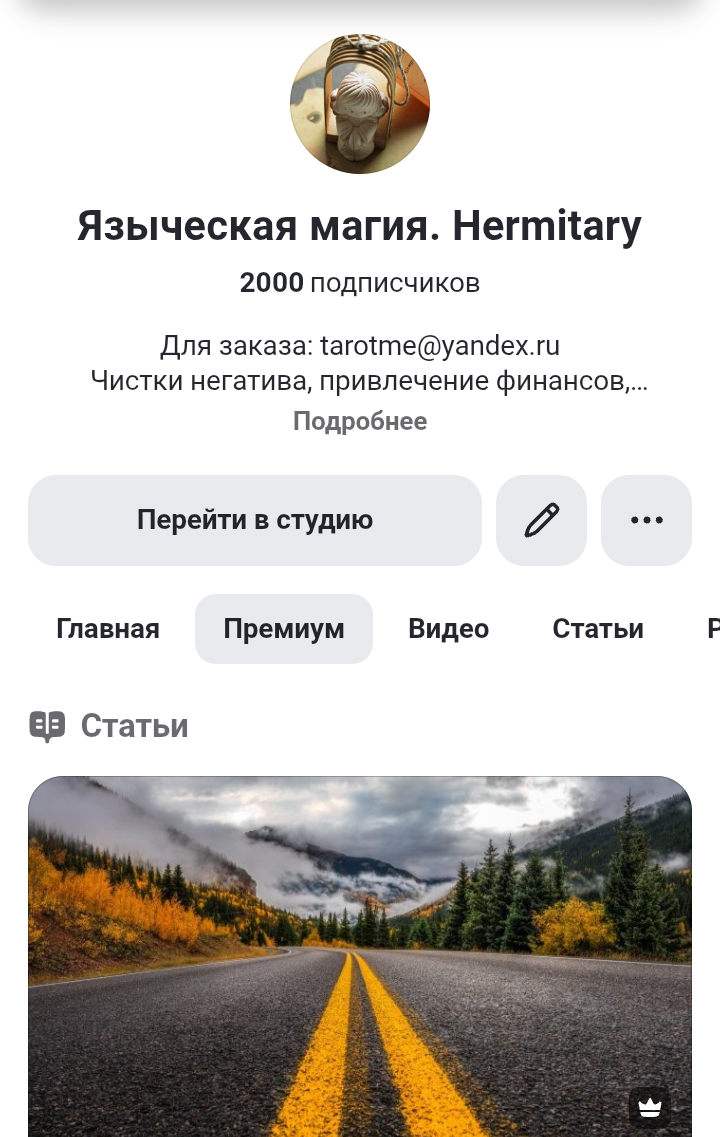Open the channel avatar picture
720x1137 pixels.
click(x=360, y=104)
